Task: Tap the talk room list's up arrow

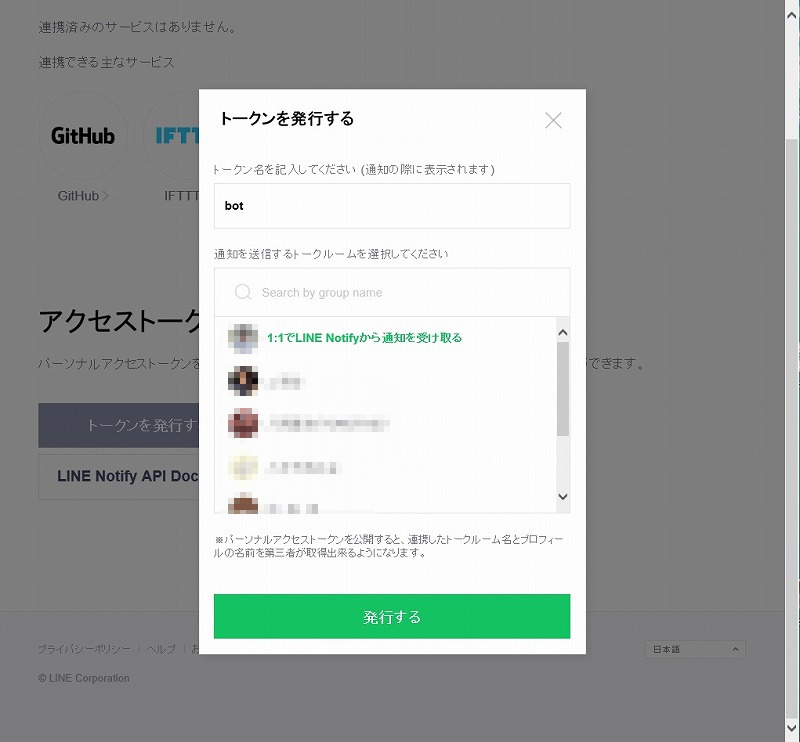Action: (x=562, y=332)
